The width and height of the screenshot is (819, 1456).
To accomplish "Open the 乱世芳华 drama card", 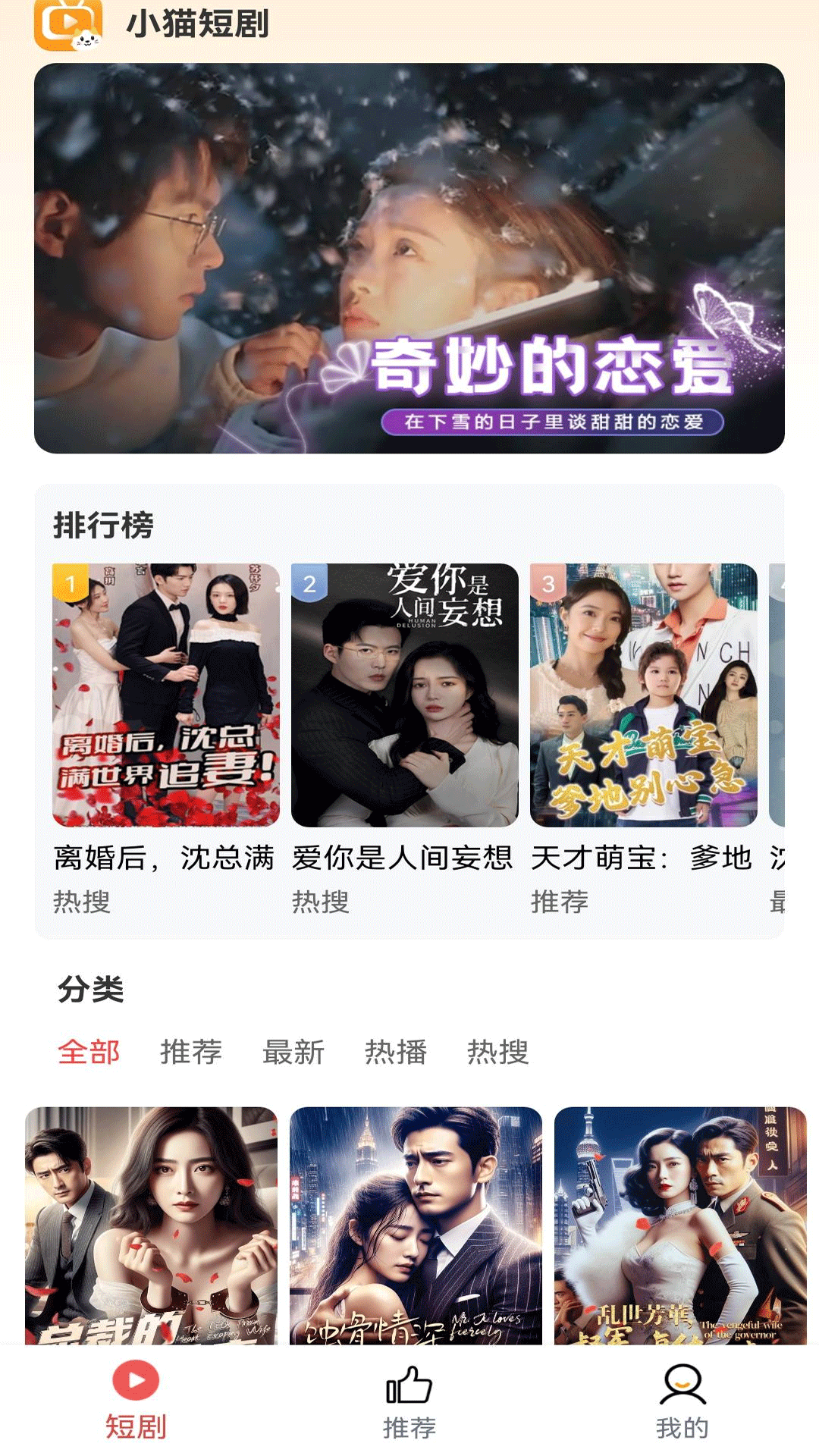I will (680, 1225).
